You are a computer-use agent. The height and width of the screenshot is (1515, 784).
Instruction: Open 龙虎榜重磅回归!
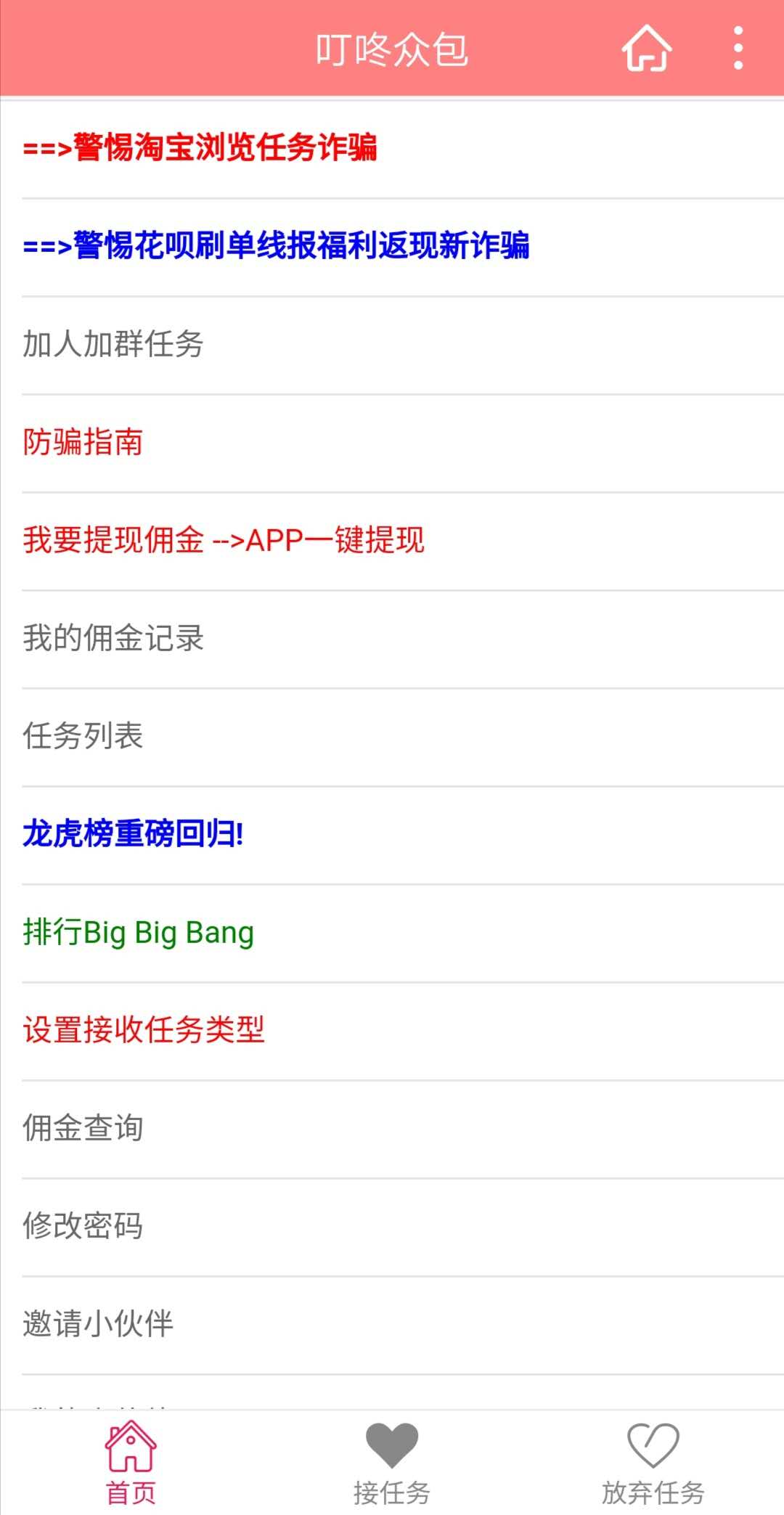(x=133, y=834)
